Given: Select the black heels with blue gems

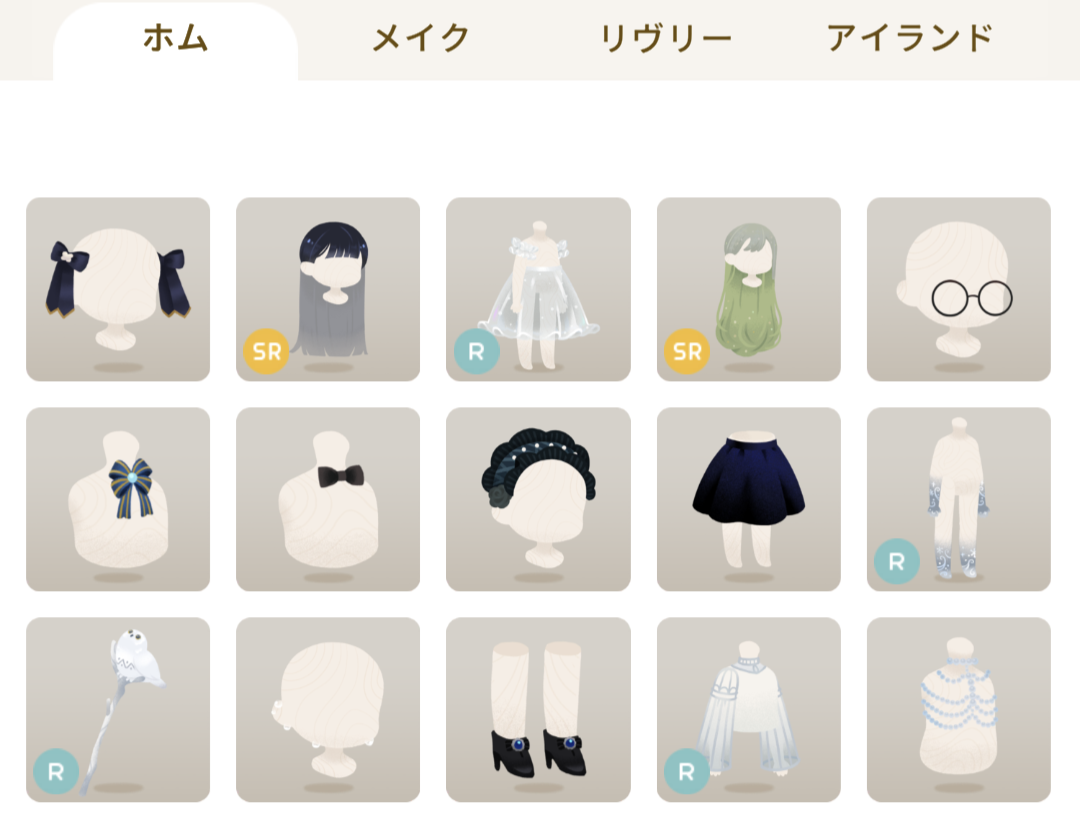Looking at the screenshot, I should click(538, 709).
